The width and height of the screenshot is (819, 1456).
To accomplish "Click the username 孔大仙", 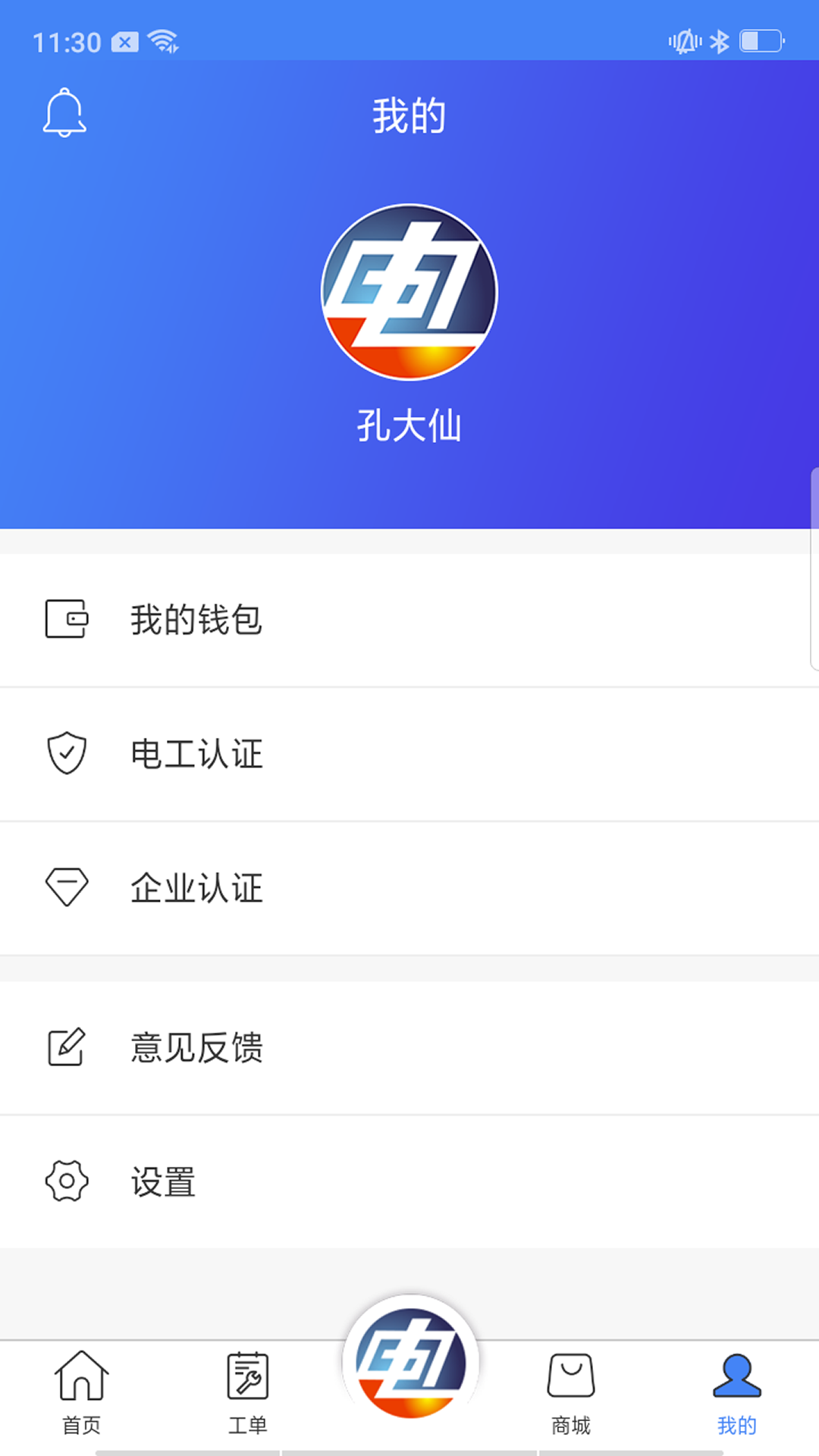I will point(409,425).
